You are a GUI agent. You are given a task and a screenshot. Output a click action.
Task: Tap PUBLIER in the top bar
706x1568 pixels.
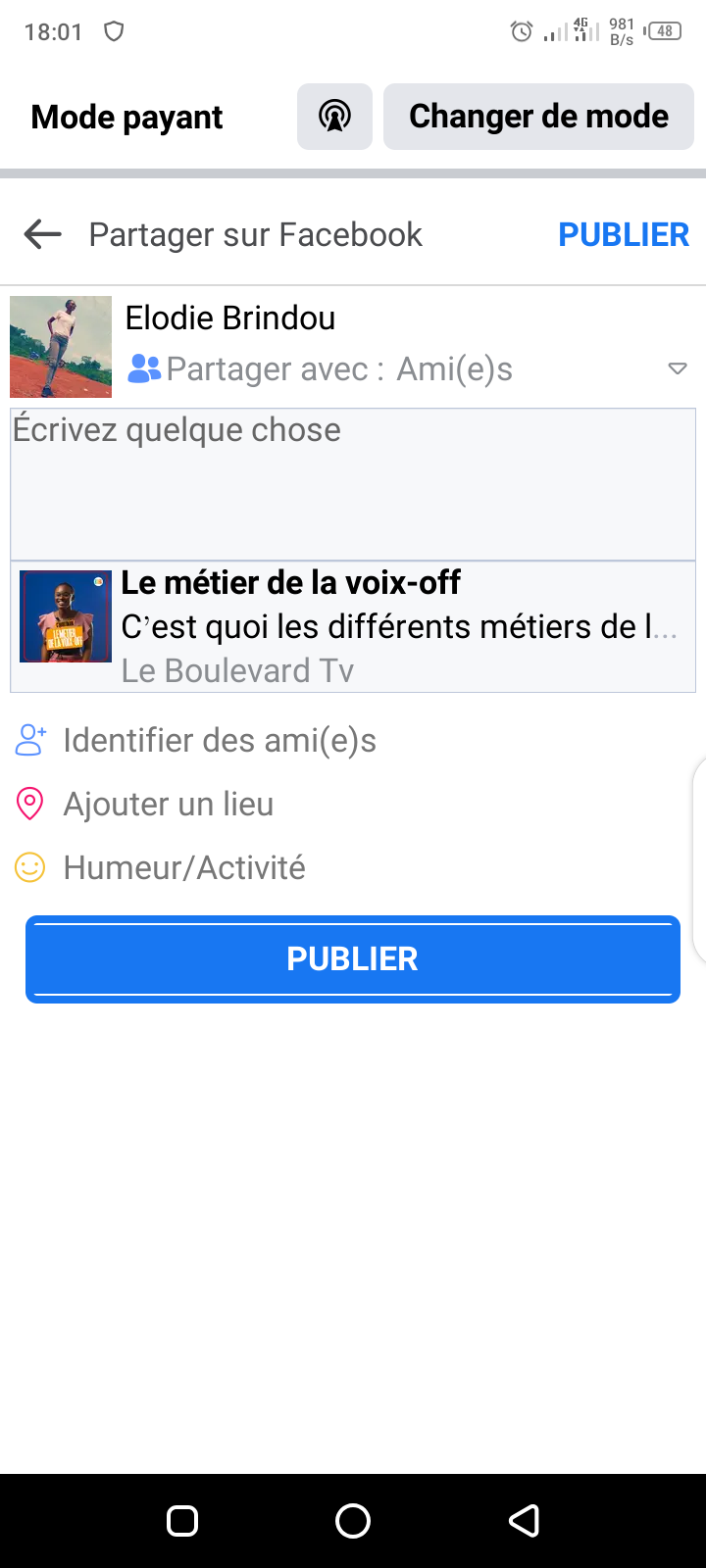(624, 235)
